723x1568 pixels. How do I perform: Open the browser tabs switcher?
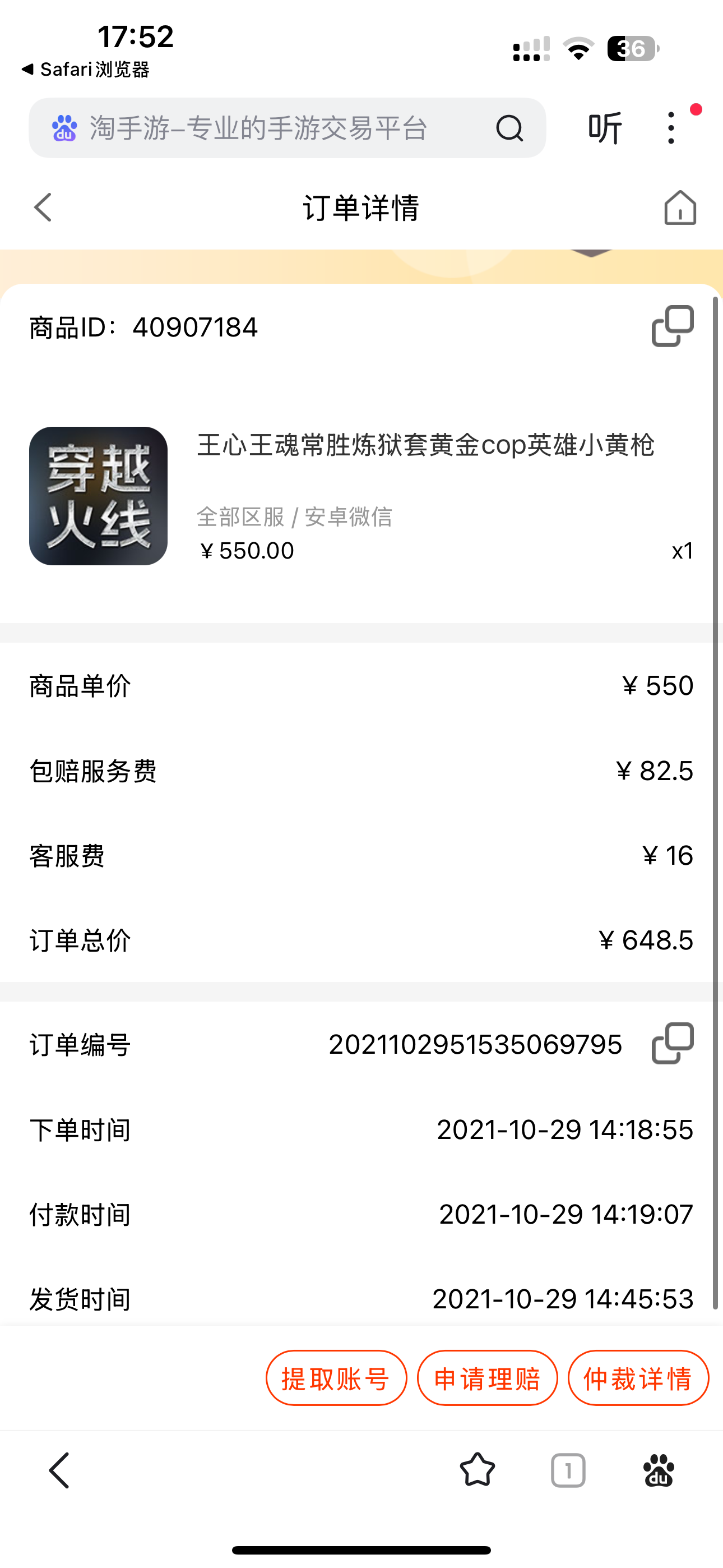click(568, 1470)
